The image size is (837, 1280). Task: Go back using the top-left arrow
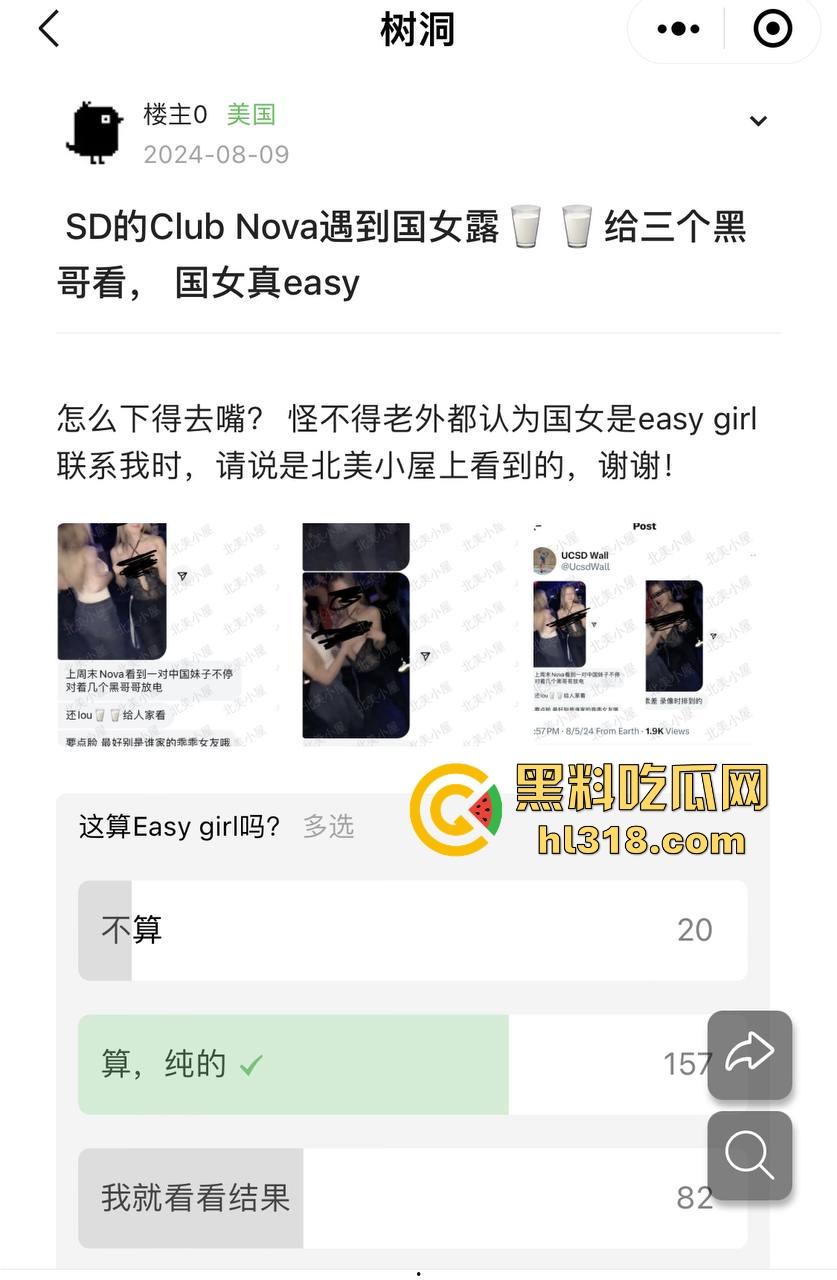48,29
